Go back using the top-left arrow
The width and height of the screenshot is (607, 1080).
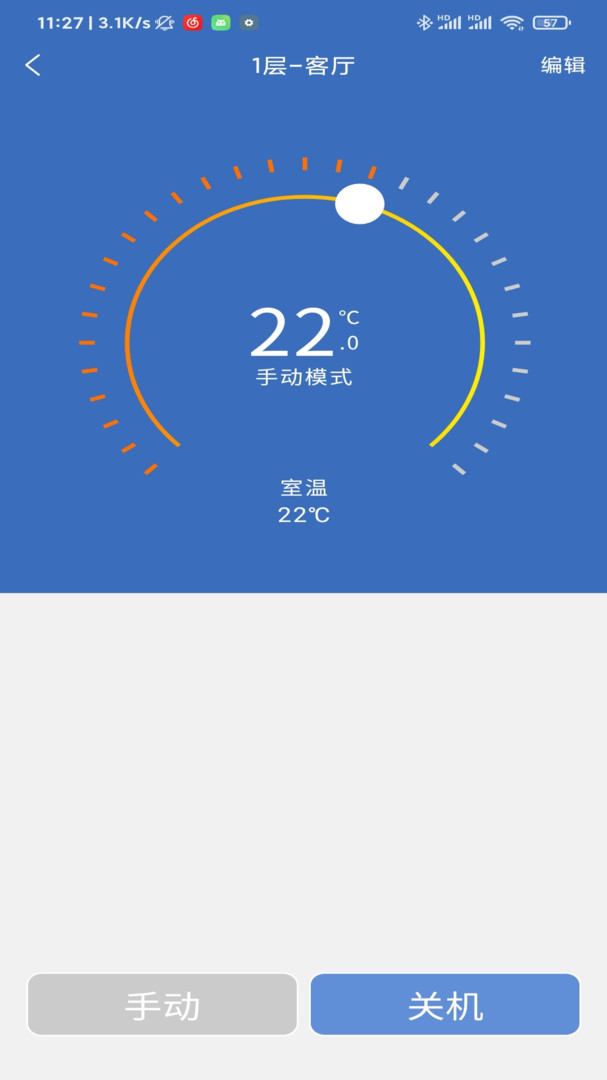[33, 66]
